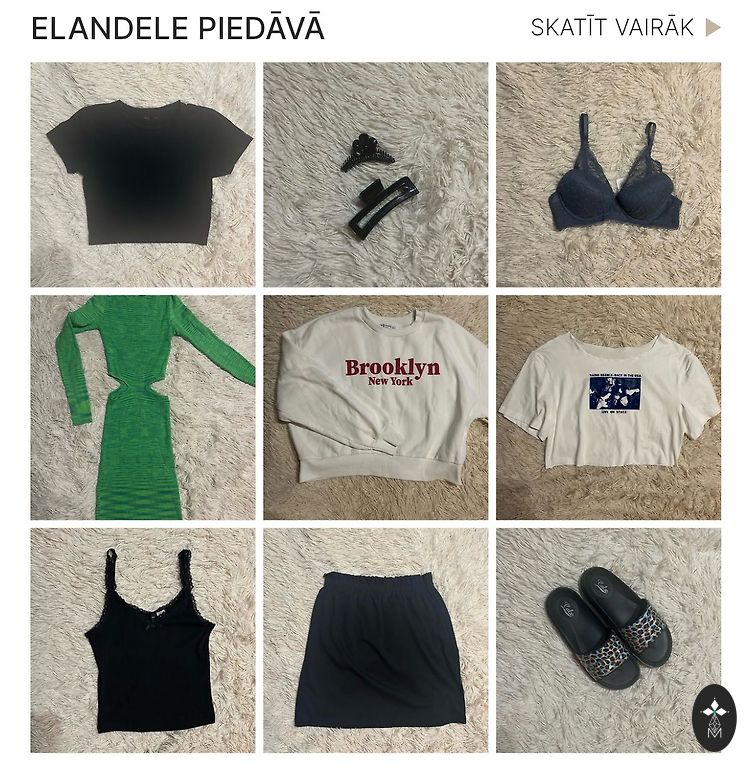Select the black mini skirt item
Viewport: 753px width, 768px height.
[375, 640]
